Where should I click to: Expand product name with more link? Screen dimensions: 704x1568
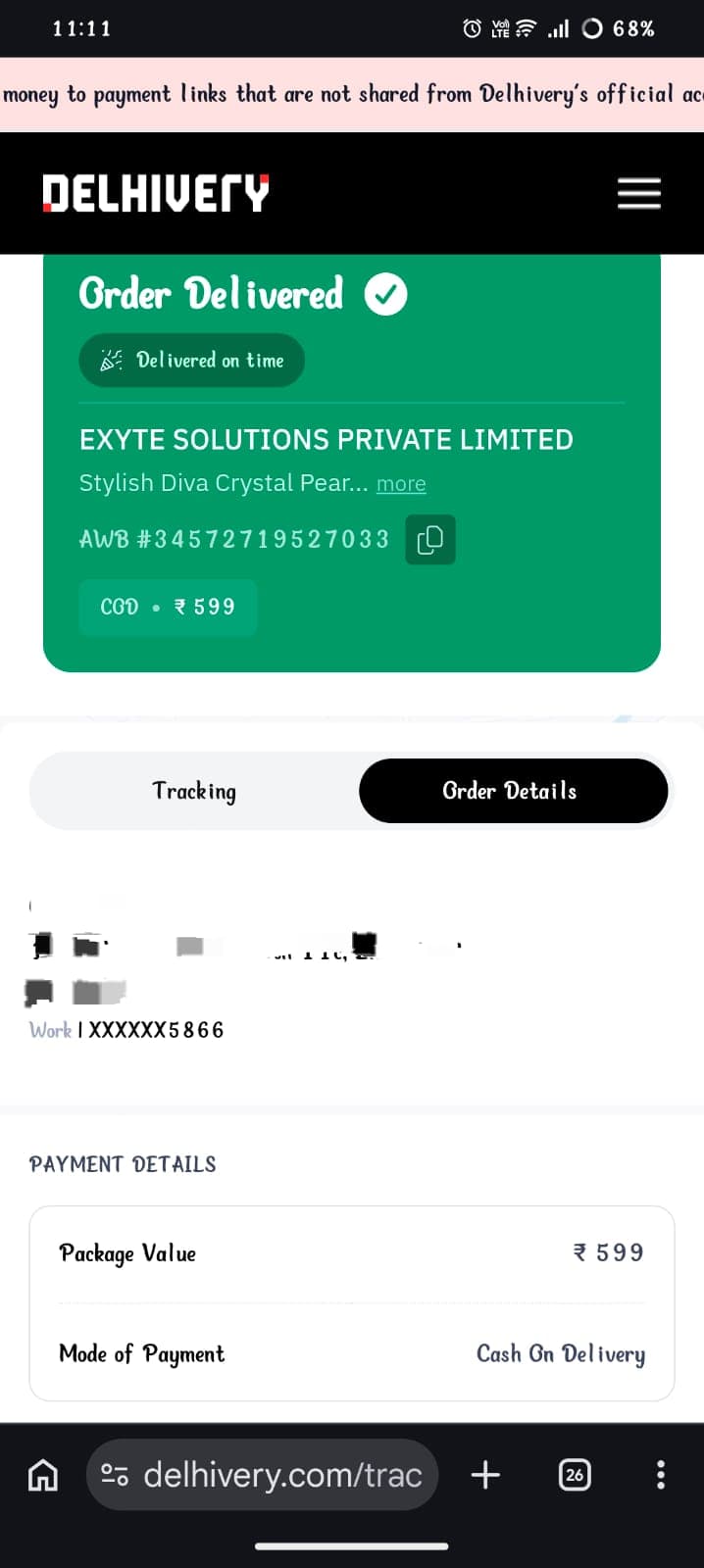(401, 484)
